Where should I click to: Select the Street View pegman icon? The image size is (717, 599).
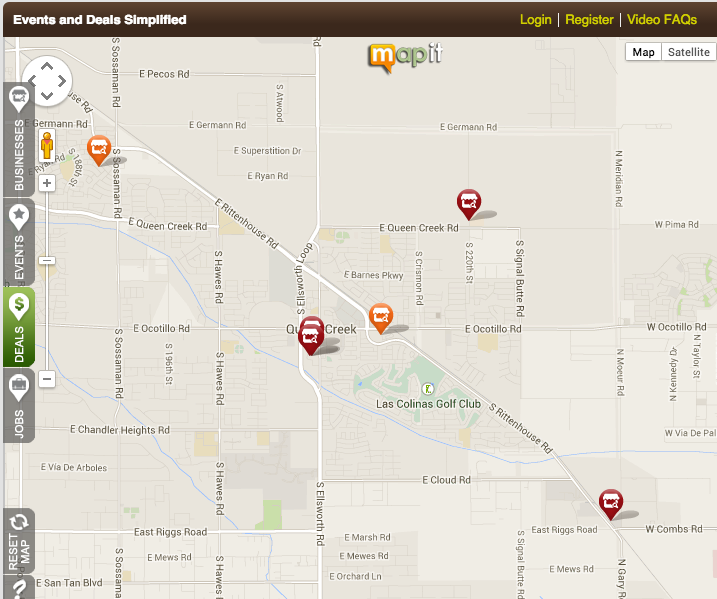pyautogui.click(x=47, y=148)
